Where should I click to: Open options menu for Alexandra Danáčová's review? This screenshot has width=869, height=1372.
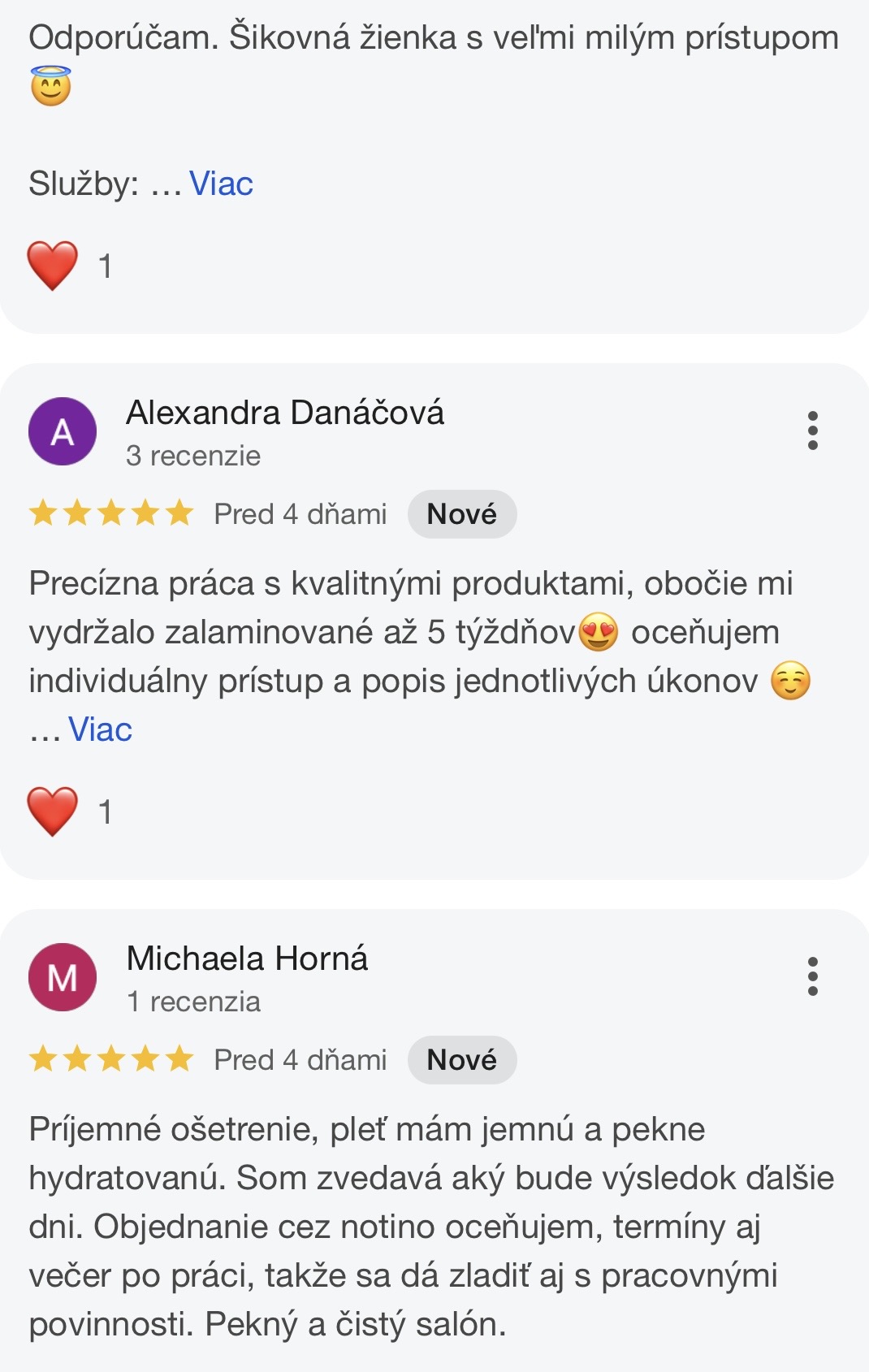pos(812,431)
